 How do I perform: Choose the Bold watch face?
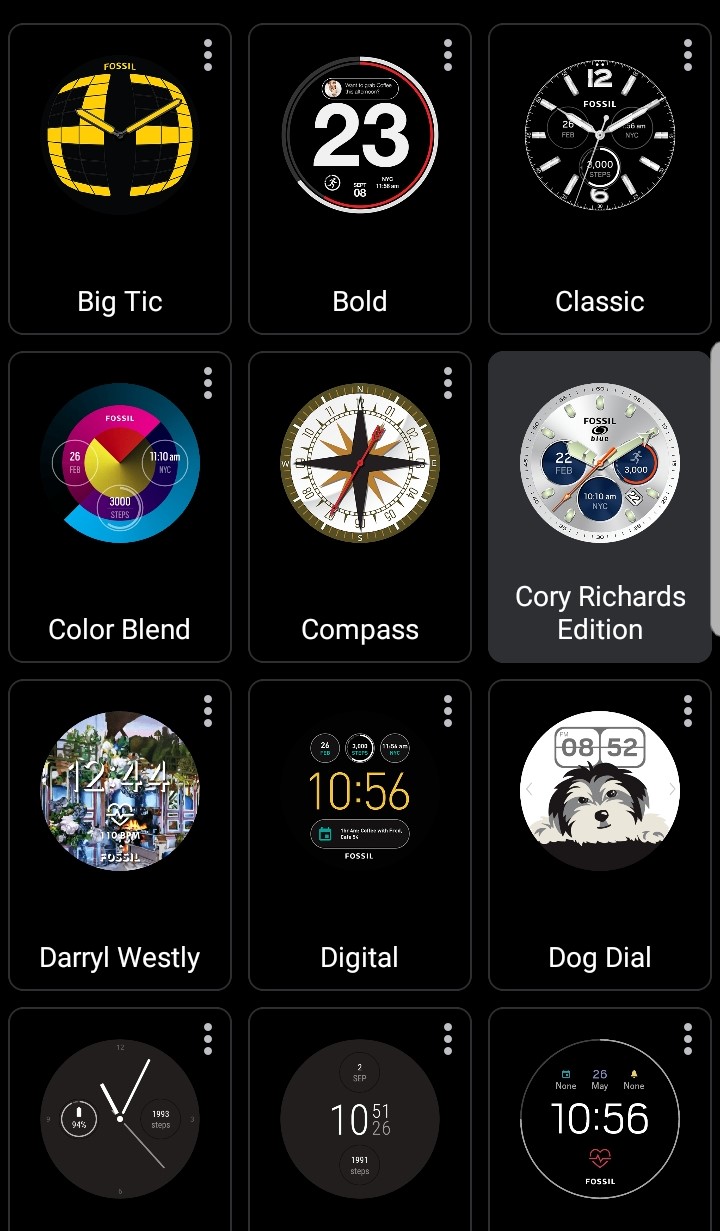[360, 179]
